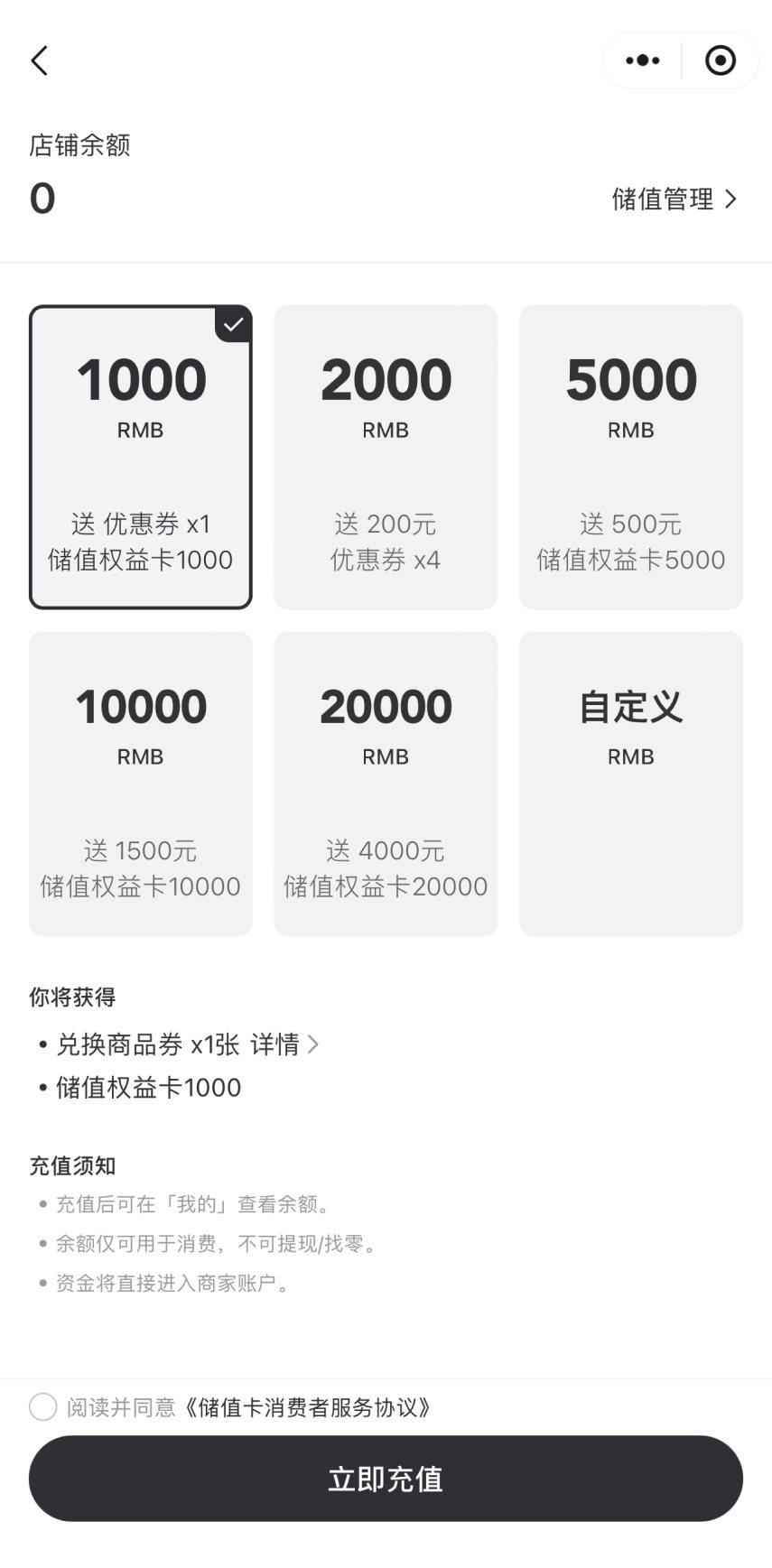Image resolution: width=772 pixels, height=1568 pixels.
Task: Tap 立即充值 to recharge now
Action: (x=386, y=1479)
